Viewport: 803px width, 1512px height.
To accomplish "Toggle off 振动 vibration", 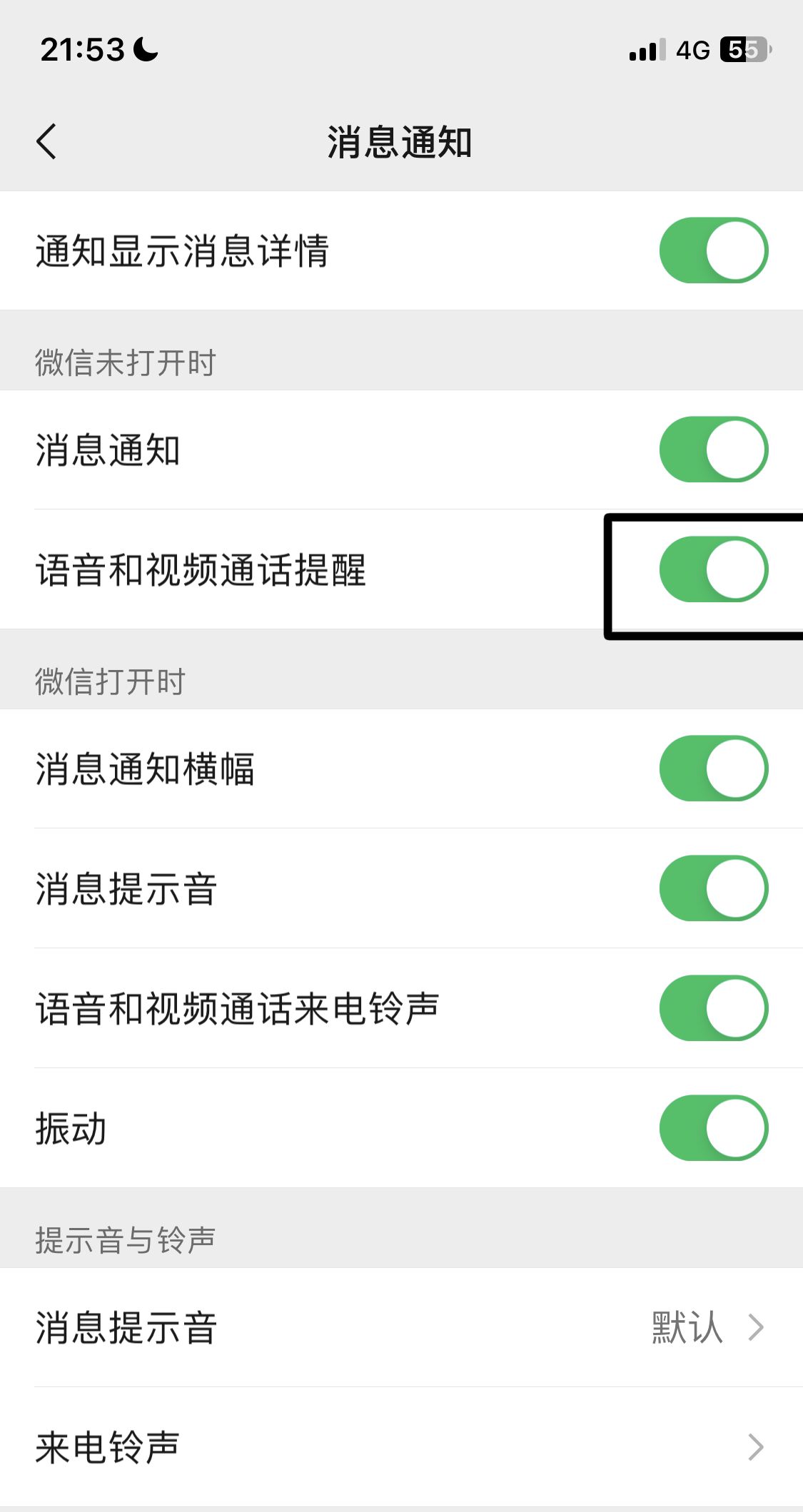I will coord(713,1129).
